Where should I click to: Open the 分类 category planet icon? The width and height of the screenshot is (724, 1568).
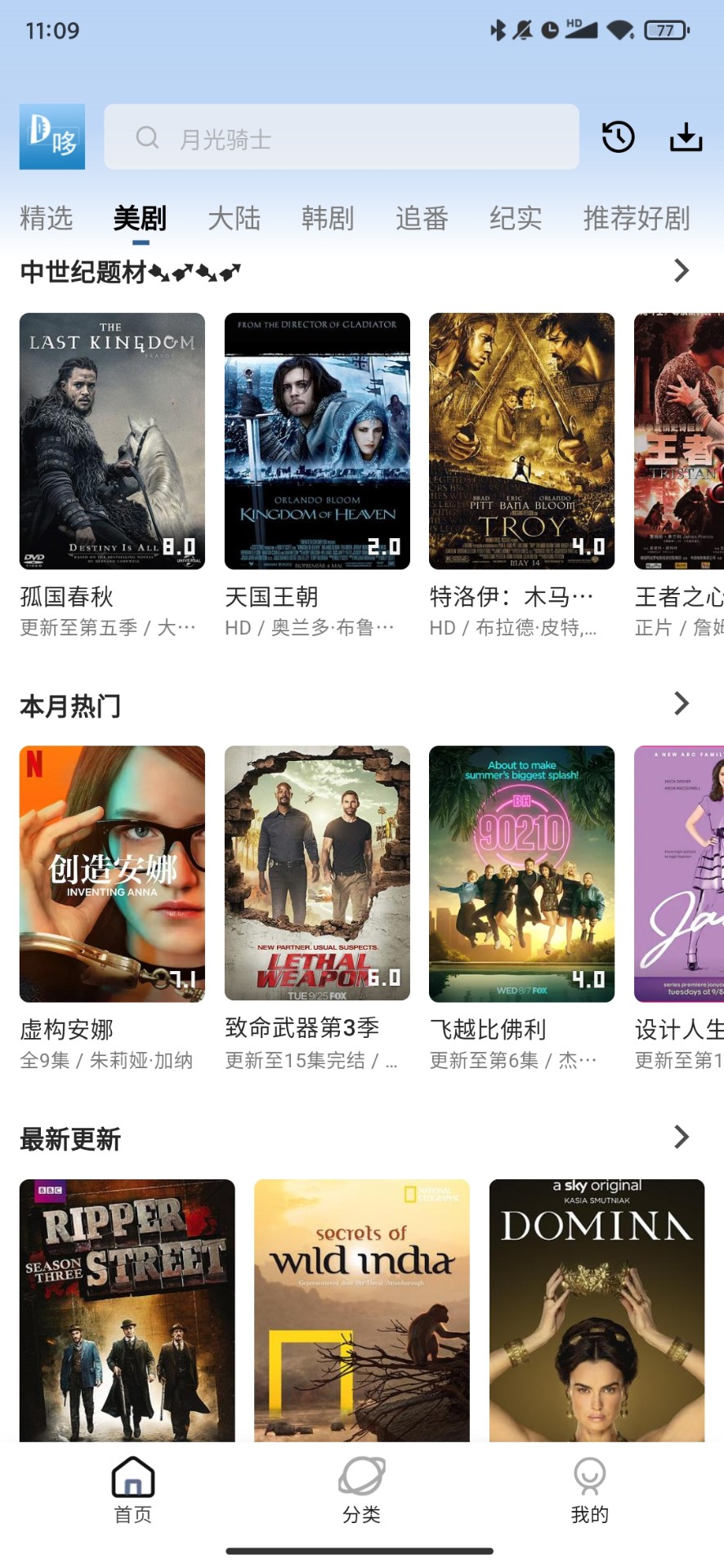362,1478
